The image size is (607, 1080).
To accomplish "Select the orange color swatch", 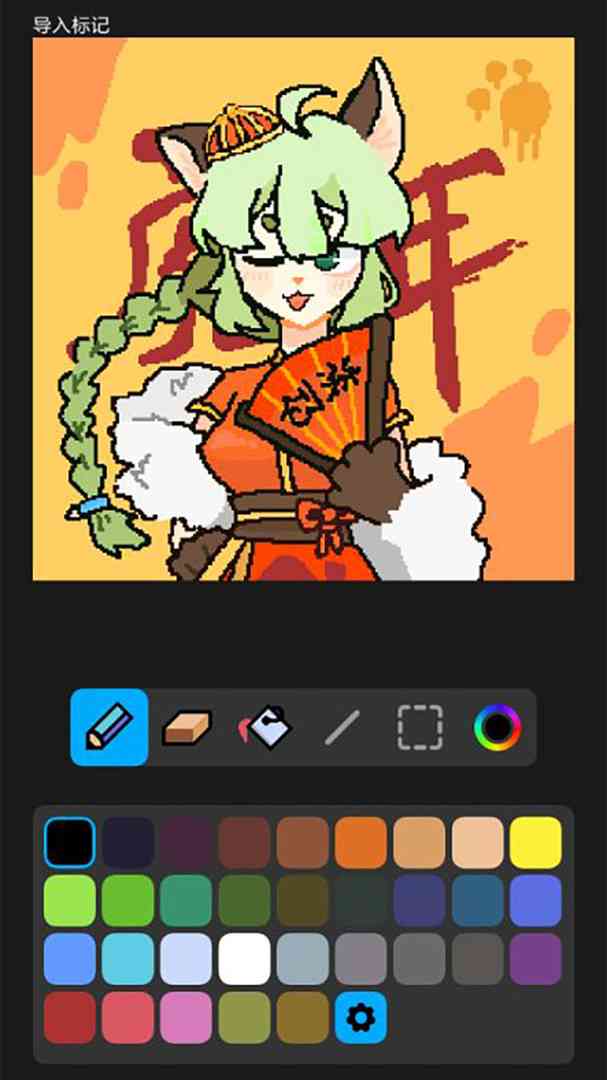I will click(360, 843).
